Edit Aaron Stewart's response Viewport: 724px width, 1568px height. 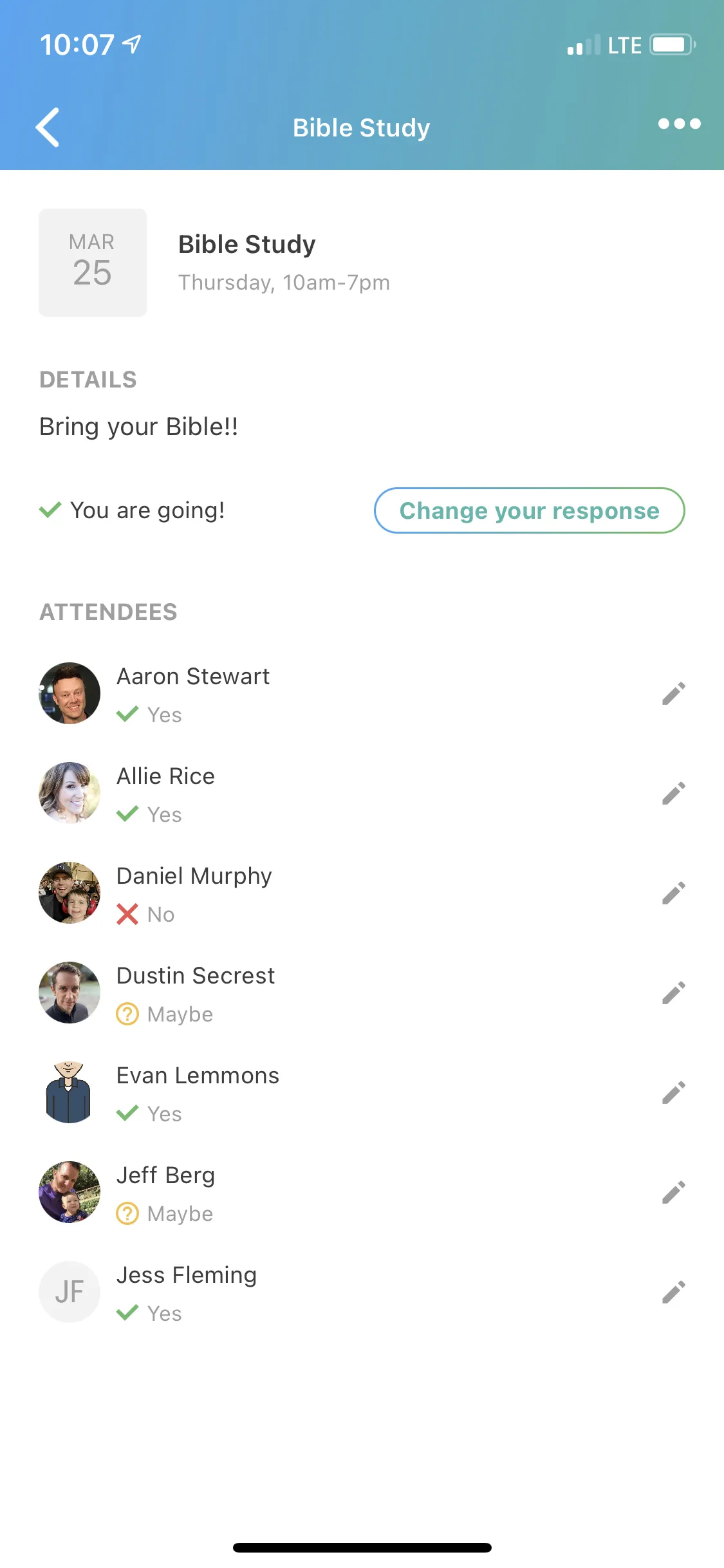tap(673, 693)
